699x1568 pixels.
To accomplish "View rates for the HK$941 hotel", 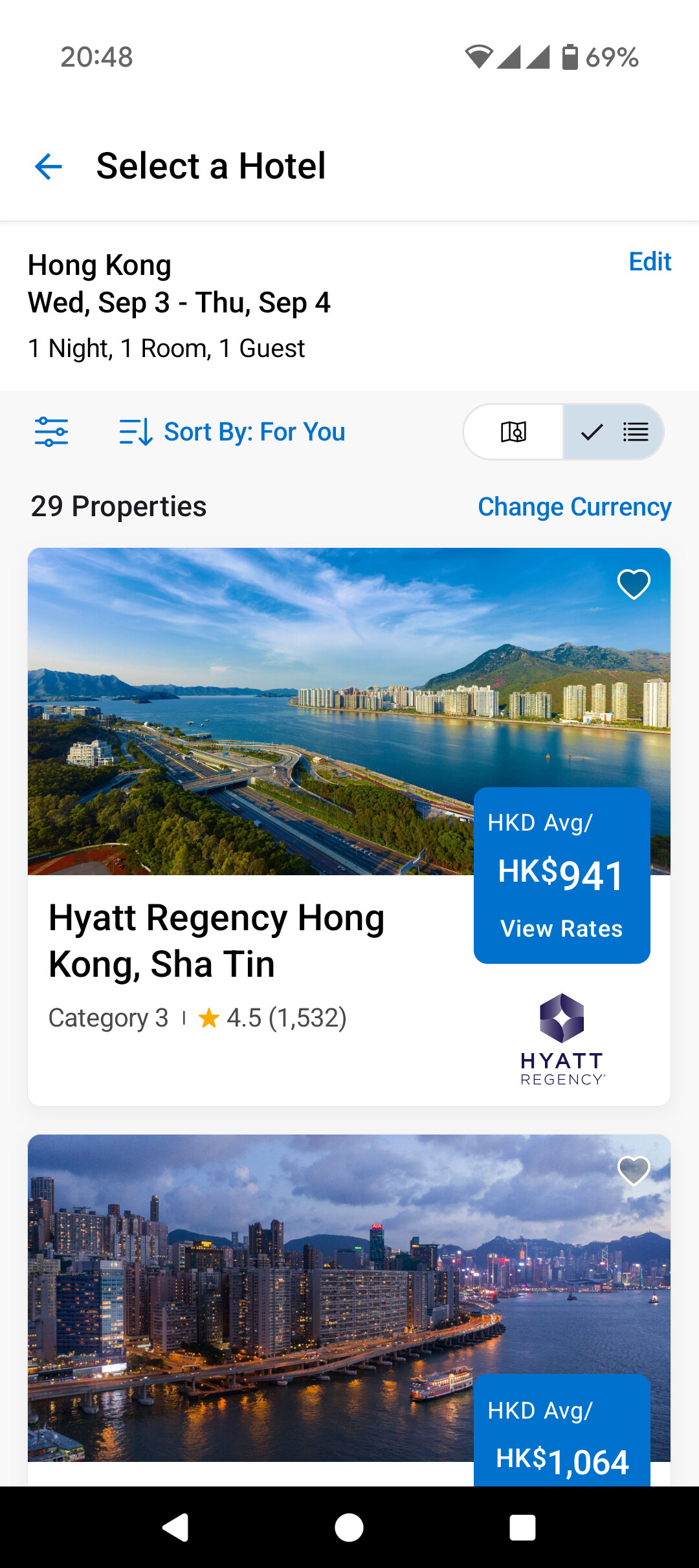I will (x=561, y=928).
